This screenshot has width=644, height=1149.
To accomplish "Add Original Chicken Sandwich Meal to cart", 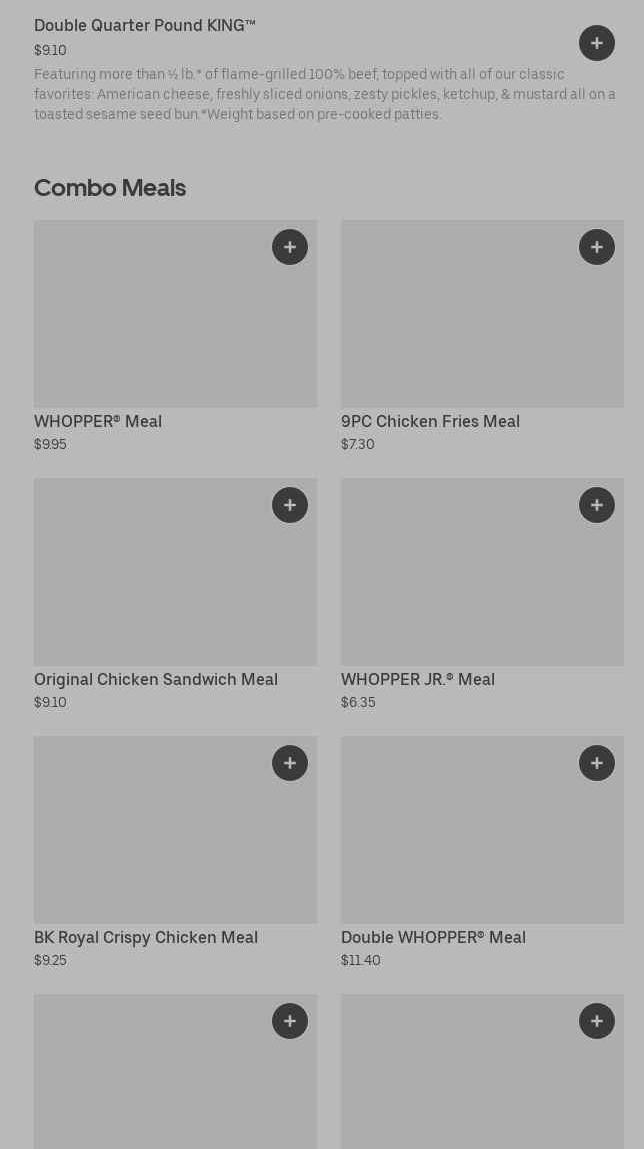I will 290,505.
